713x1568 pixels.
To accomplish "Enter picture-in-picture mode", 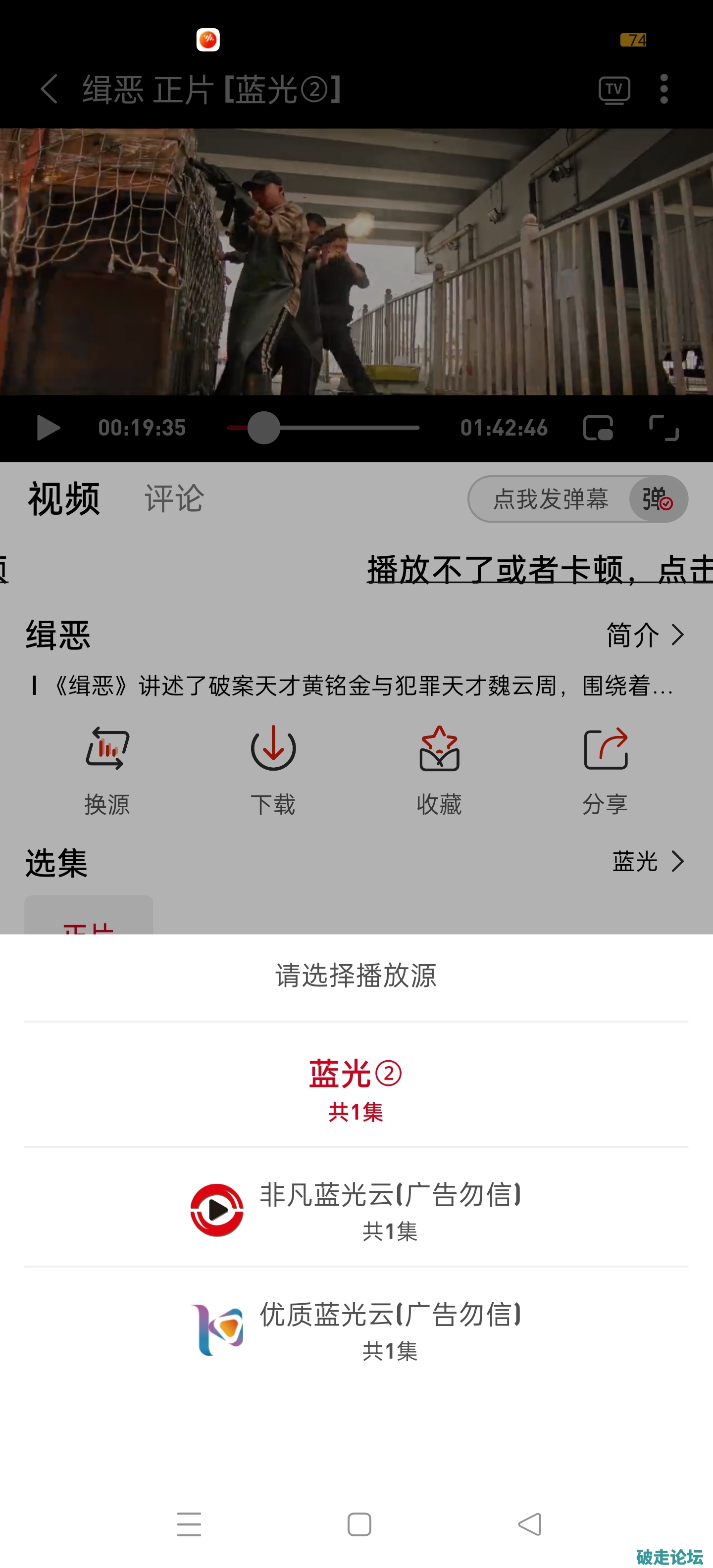I will [x=598, y=428].
